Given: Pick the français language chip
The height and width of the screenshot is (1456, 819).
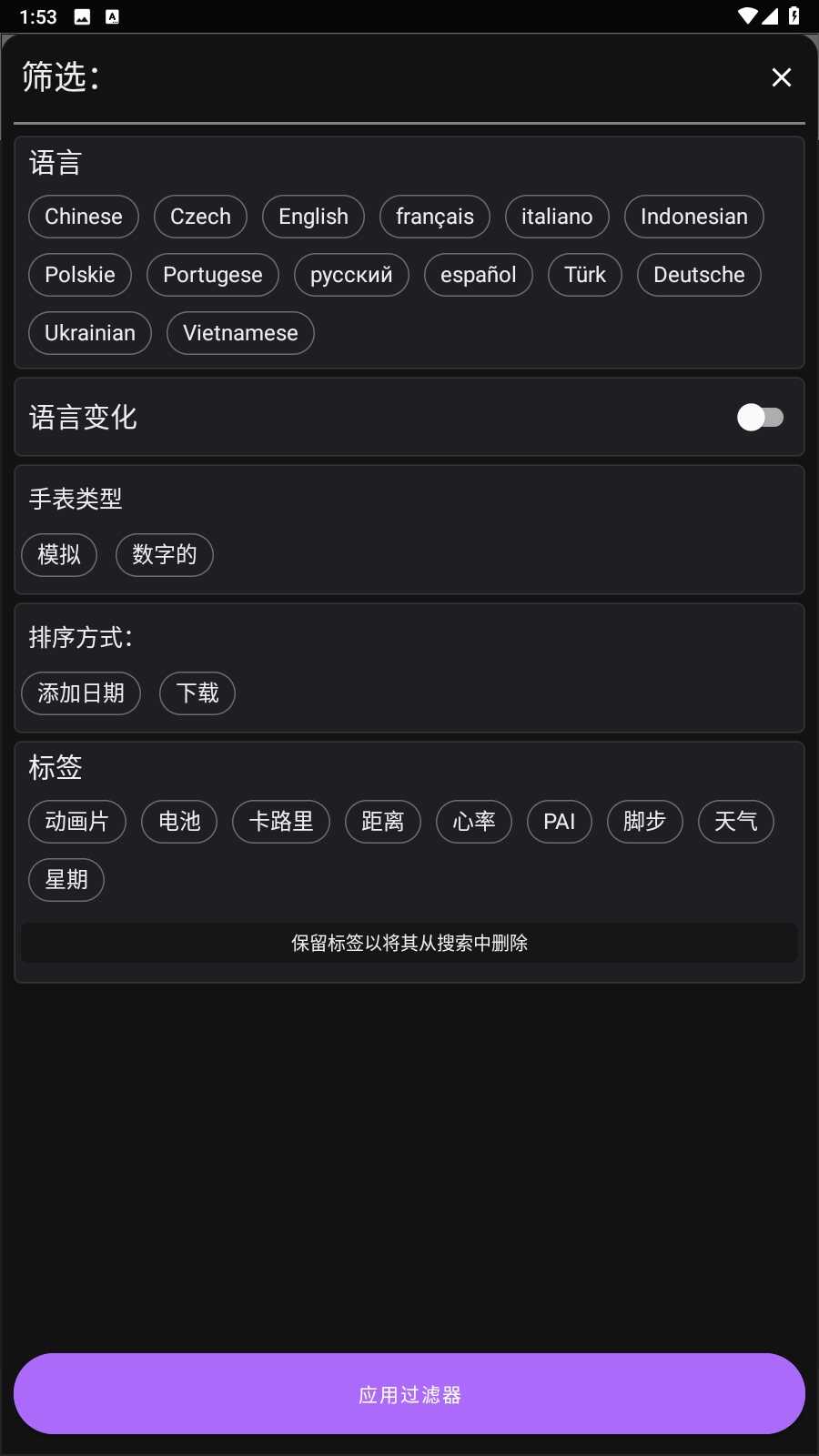Looking at the screenshot, I should tap(434, 217).
